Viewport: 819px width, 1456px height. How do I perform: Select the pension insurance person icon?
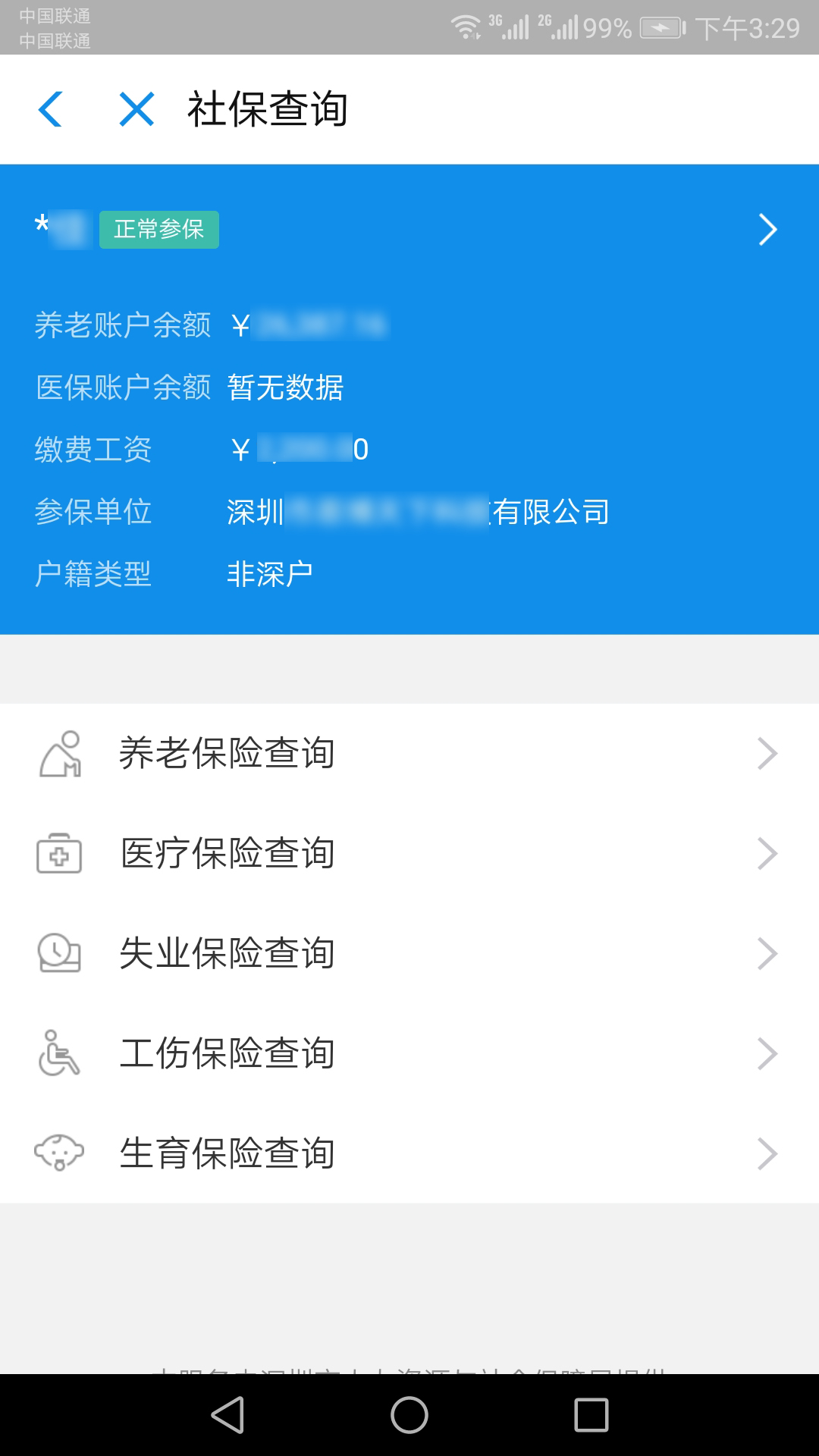click(61, 753)
